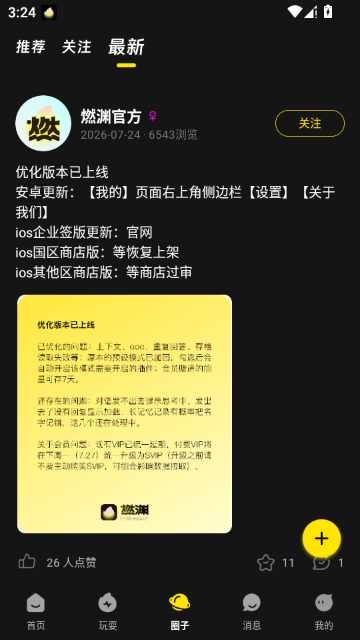Open the 消息 tab
This screenshot has height=640, width=360.
(251, 611)
